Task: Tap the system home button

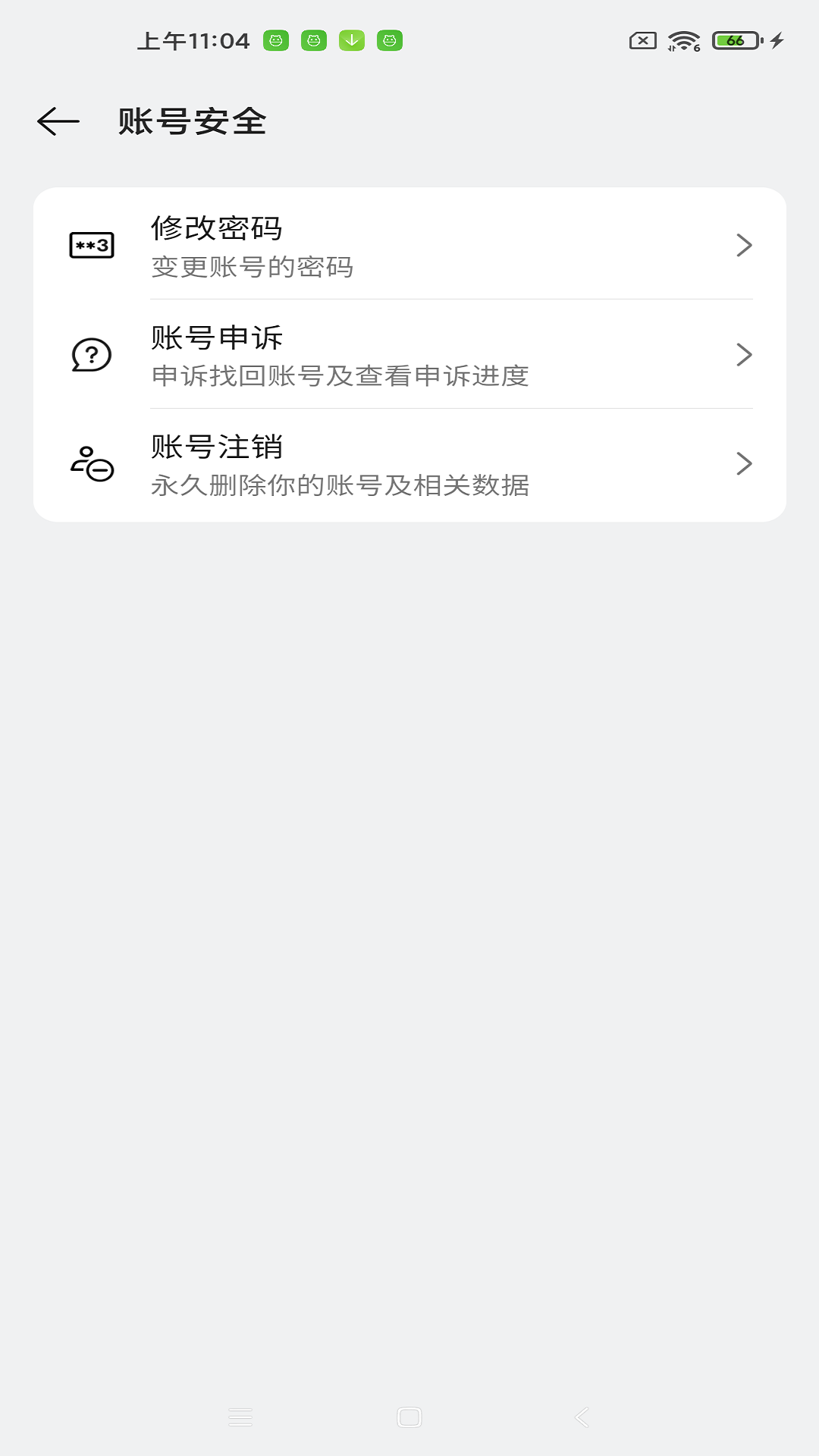Action: click(x=409, y=1417)
